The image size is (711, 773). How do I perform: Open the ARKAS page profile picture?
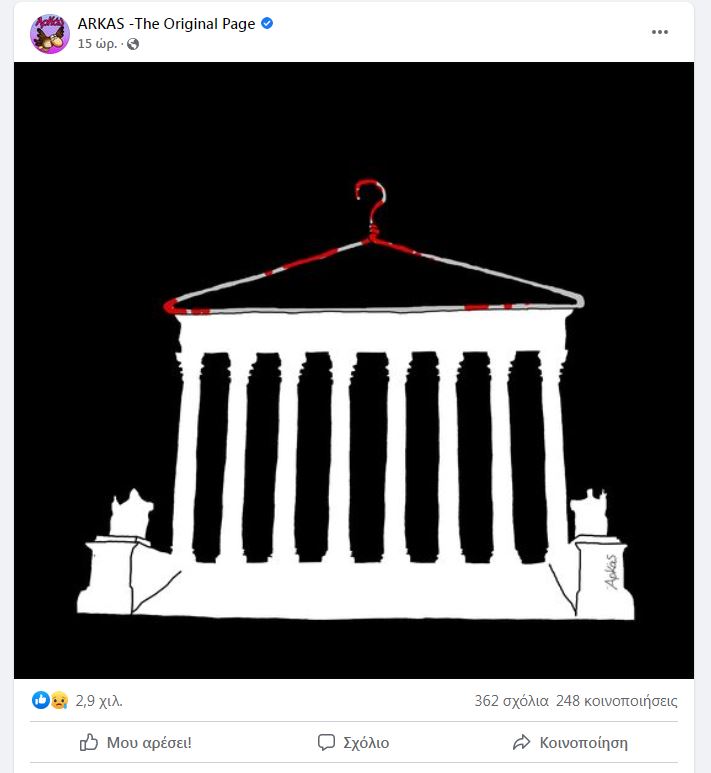click(x=49, y=33)
